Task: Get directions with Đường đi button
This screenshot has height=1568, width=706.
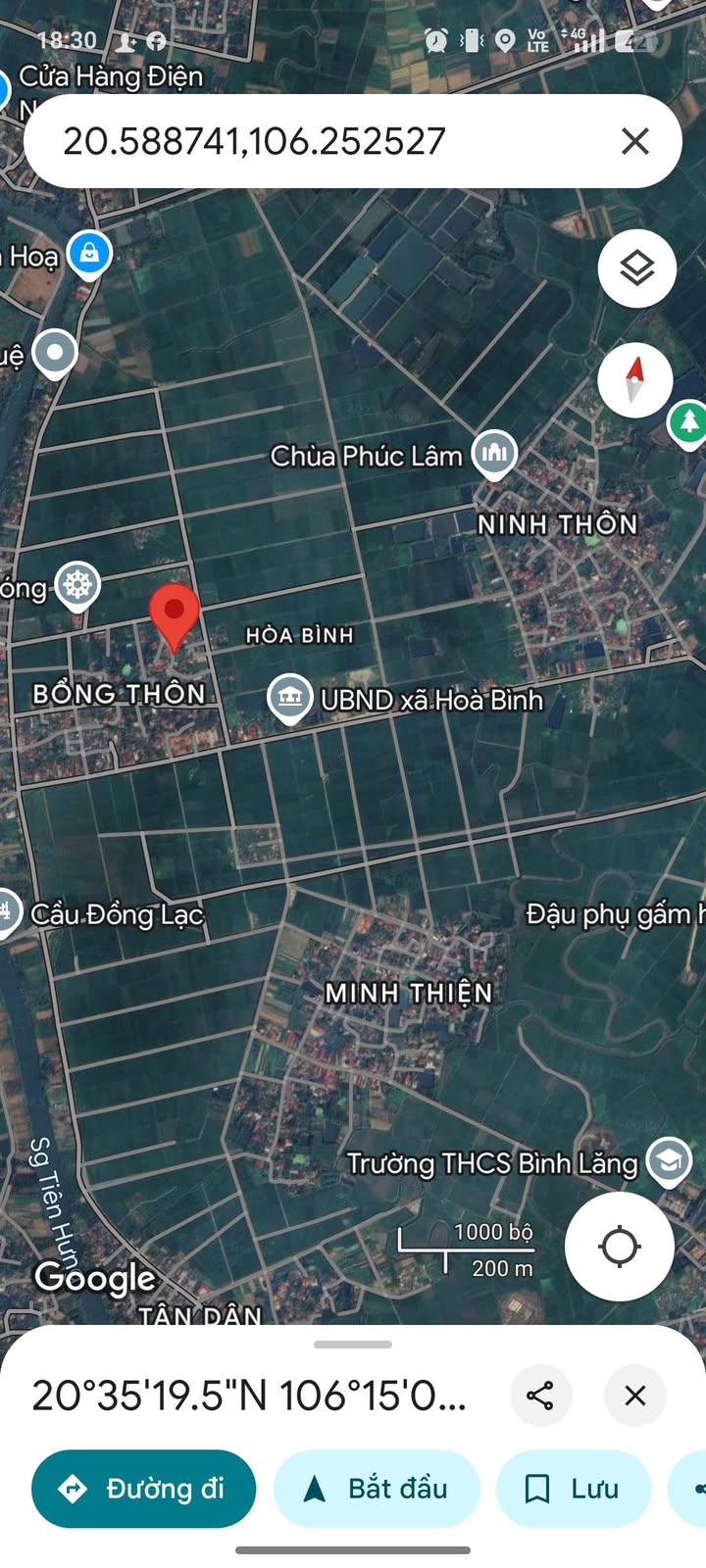Action: [144, 1489]
